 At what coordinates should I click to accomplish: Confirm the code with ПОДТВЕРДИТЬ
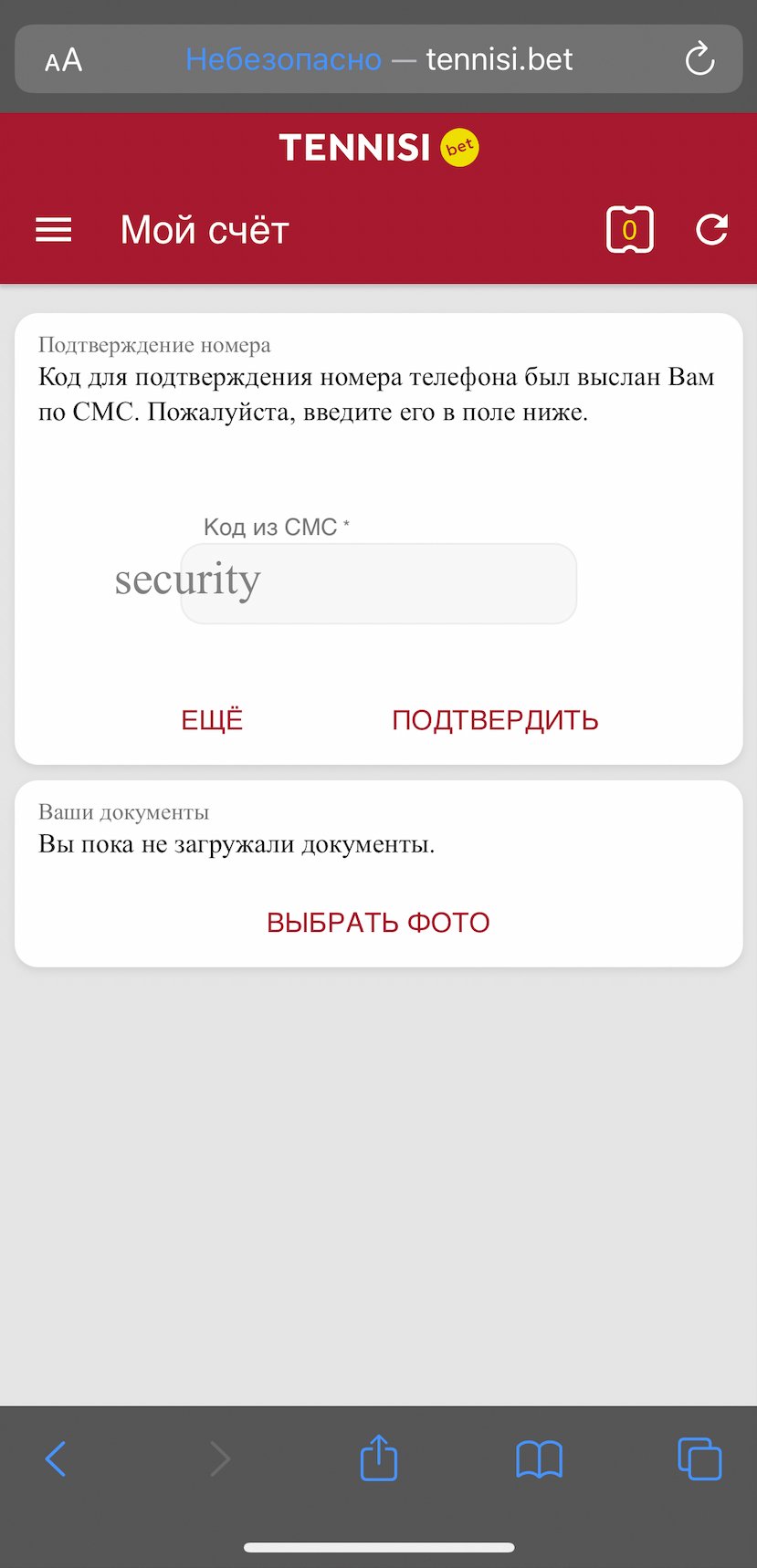(495, 720)
